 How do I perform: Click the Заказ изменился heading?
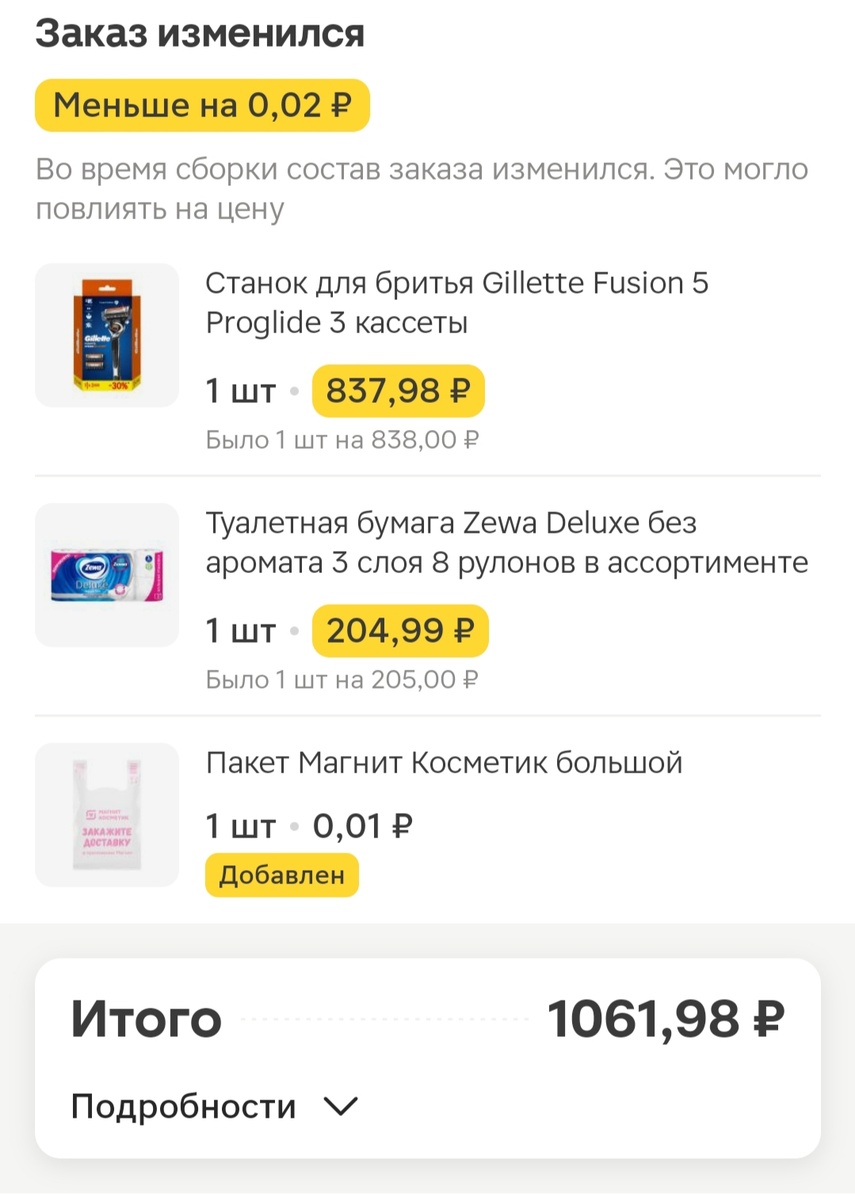pyautogui.click(x=200, y=33)
